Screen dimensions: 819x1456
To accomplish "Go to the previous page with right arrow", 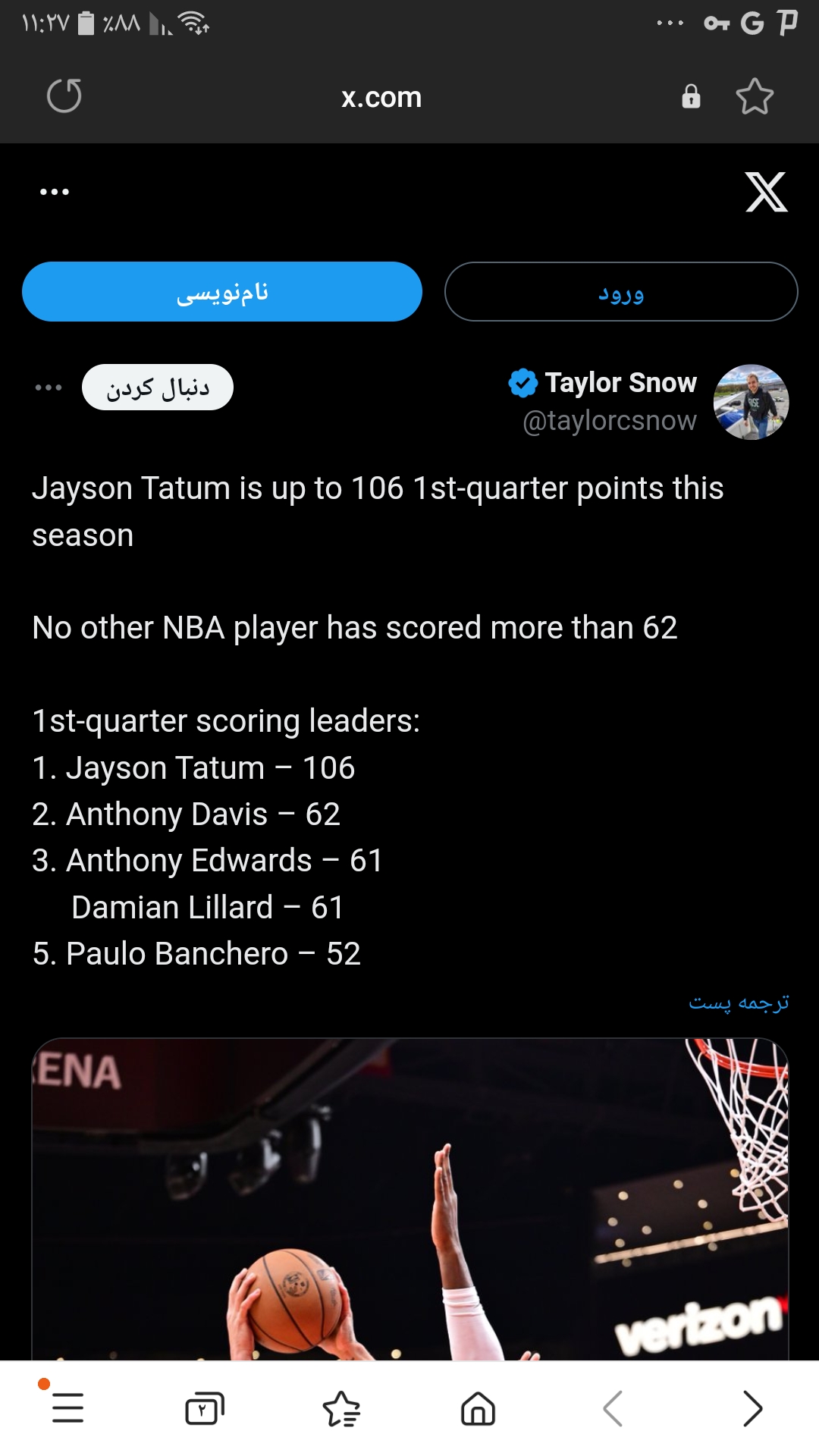I will coord(752,1408).
